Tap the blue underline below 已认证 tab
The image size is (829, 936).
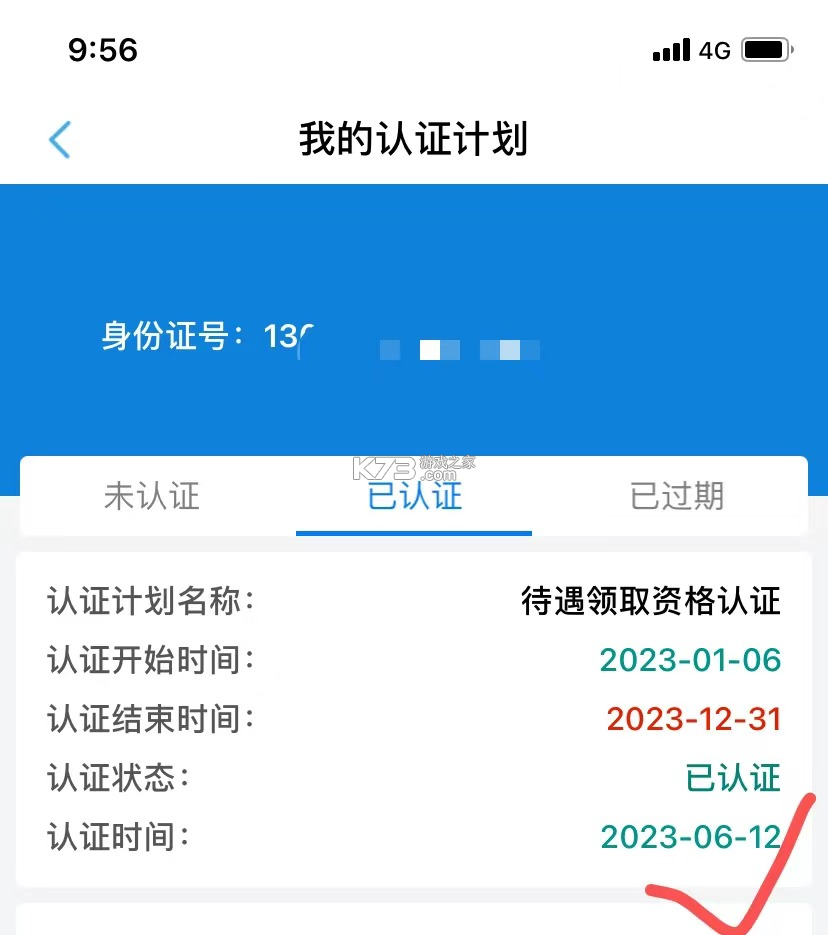tap(413, 535)
